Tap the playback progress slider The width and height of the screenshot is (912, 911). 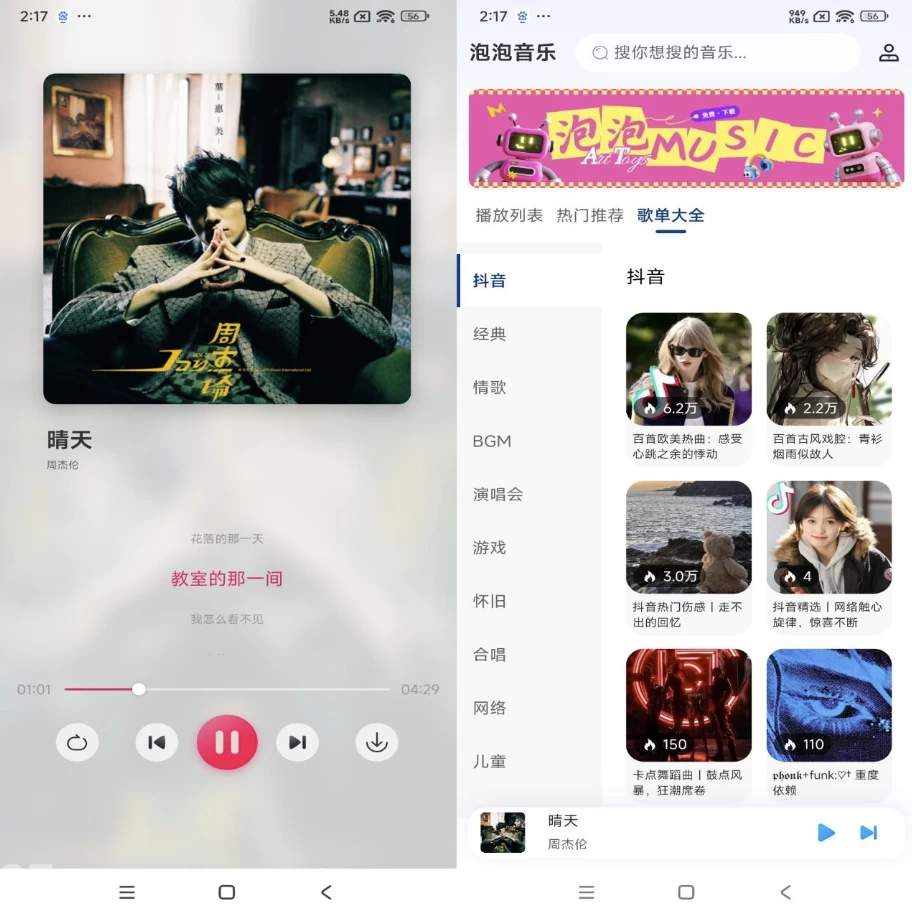(227, 689)
